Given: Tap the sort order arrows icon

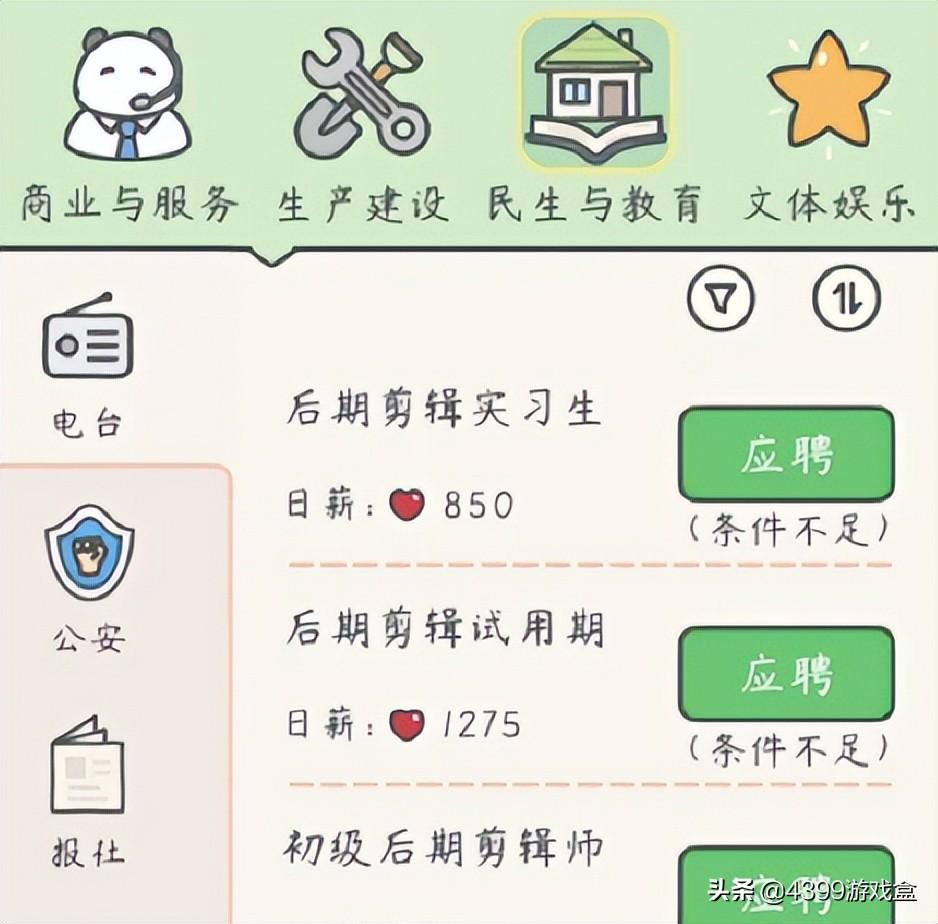Looking at the screenshot, I should coord(846,298).
